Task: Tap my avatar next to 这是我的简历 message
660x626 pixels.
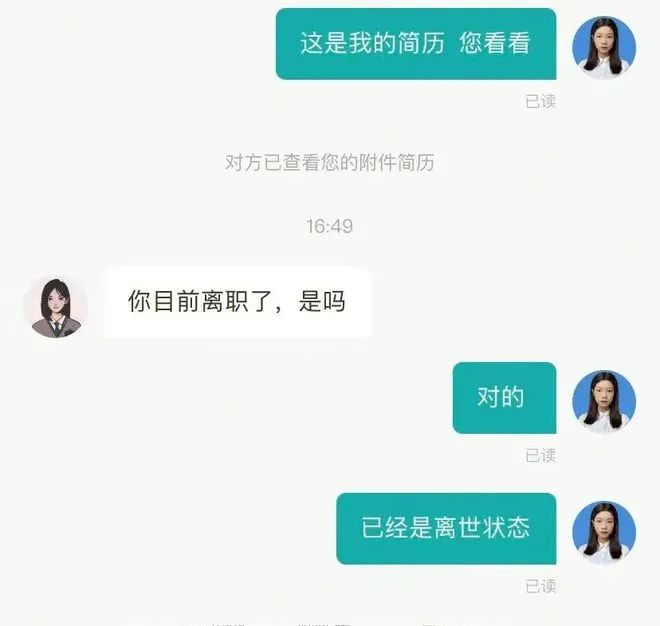Action: [x=603, y=47]
